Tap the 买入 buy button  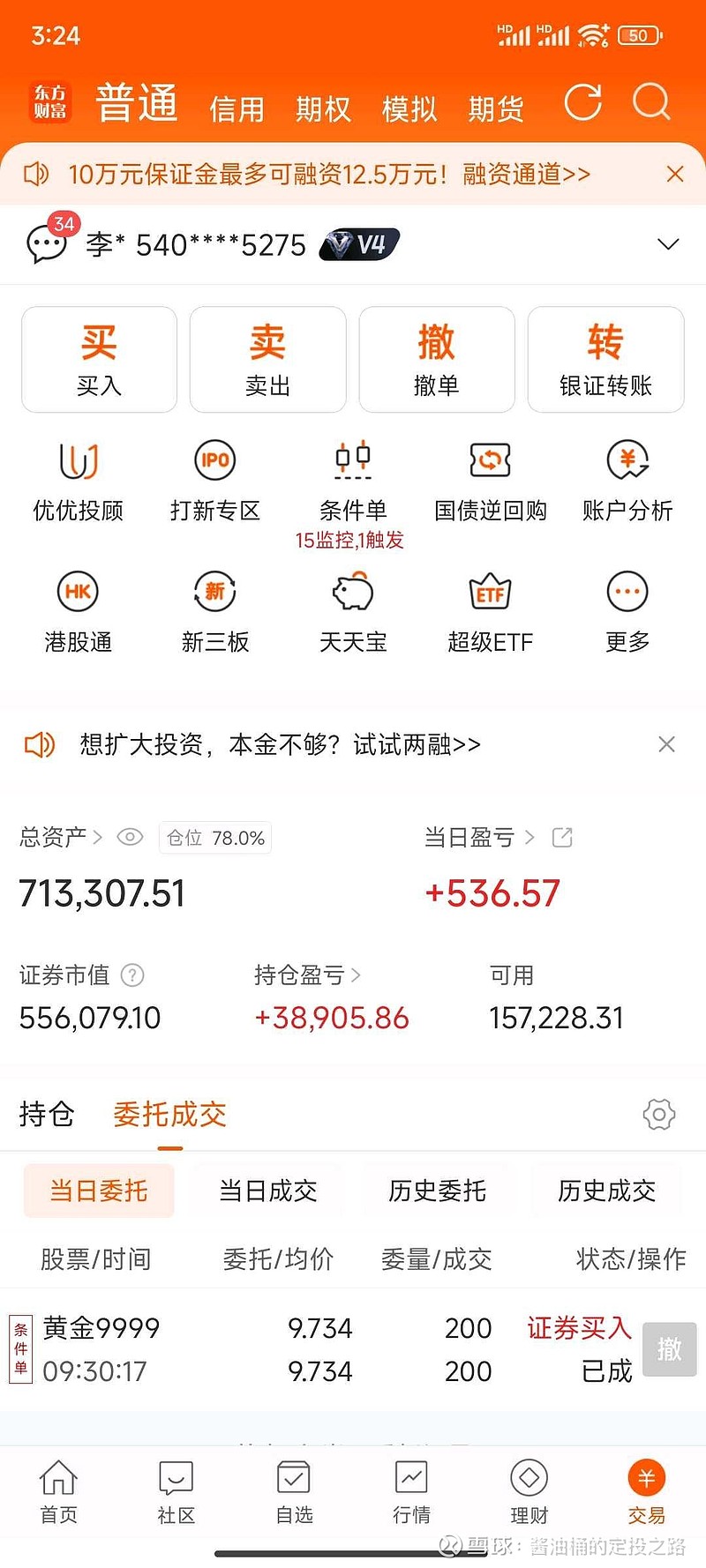coord(98,359)
